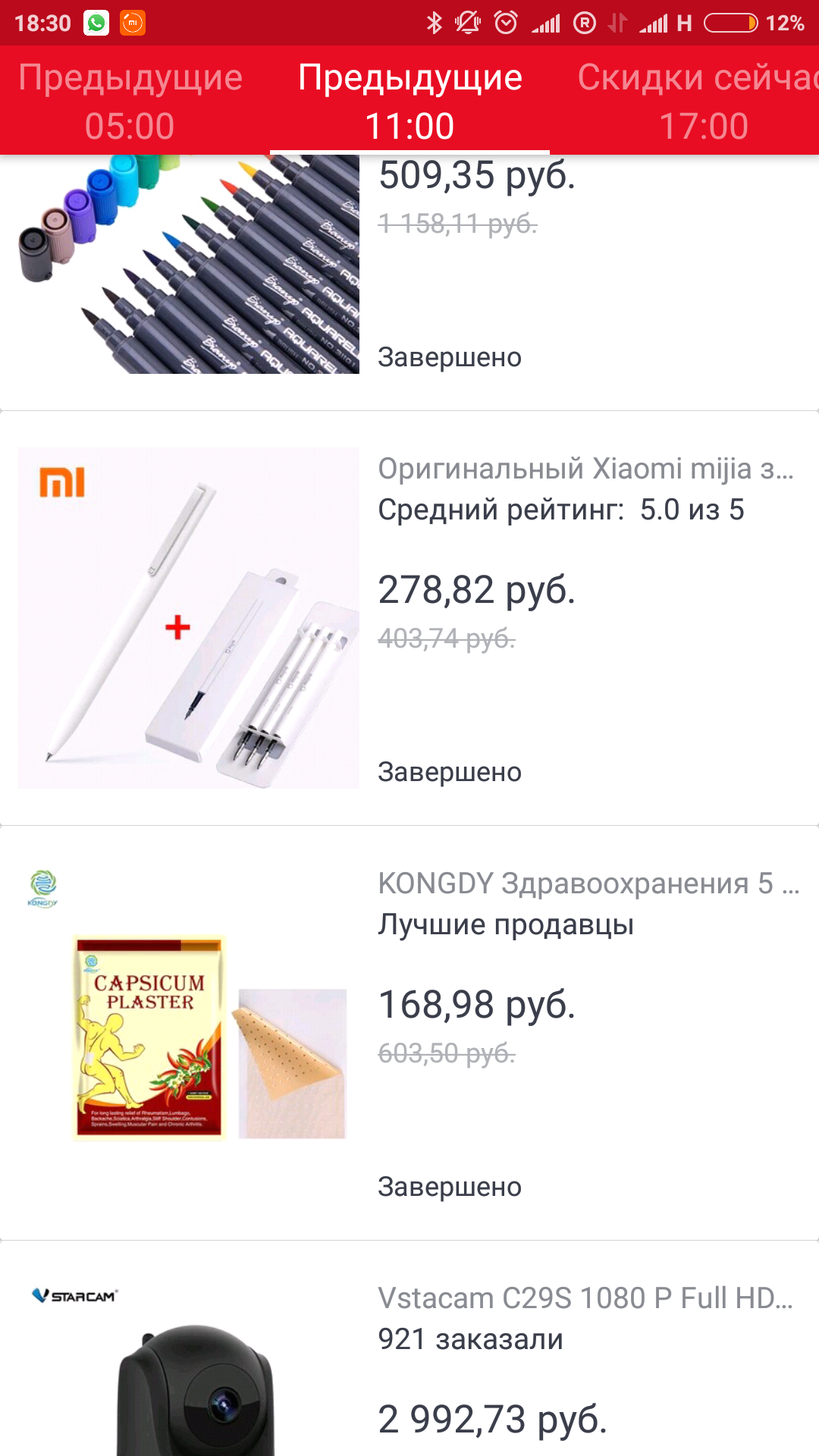Open the Скидки сейчас 17:00 tab

(x=698, y=101)
